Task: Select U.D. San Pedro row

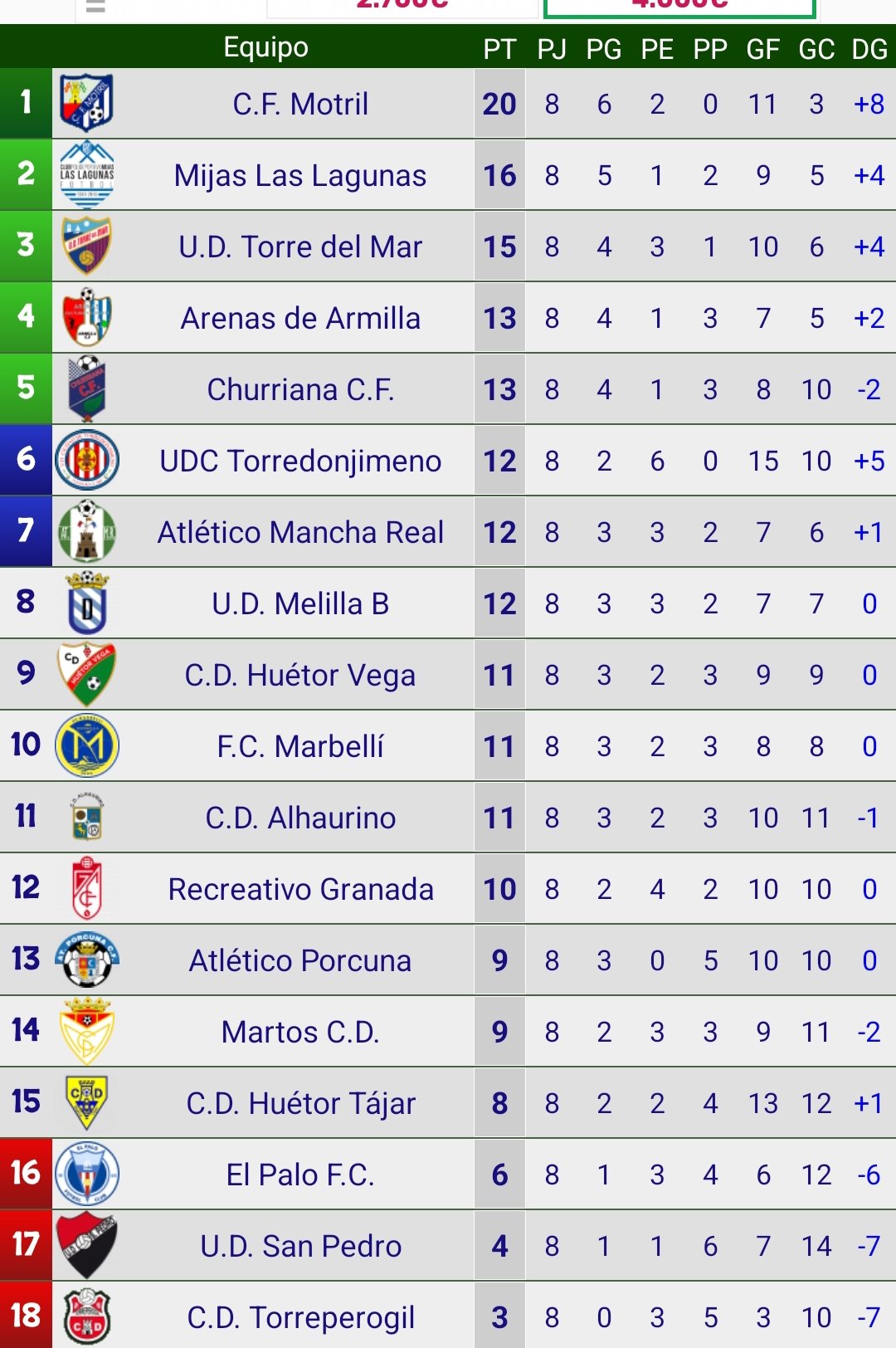Action: (x=300, y=1247)
